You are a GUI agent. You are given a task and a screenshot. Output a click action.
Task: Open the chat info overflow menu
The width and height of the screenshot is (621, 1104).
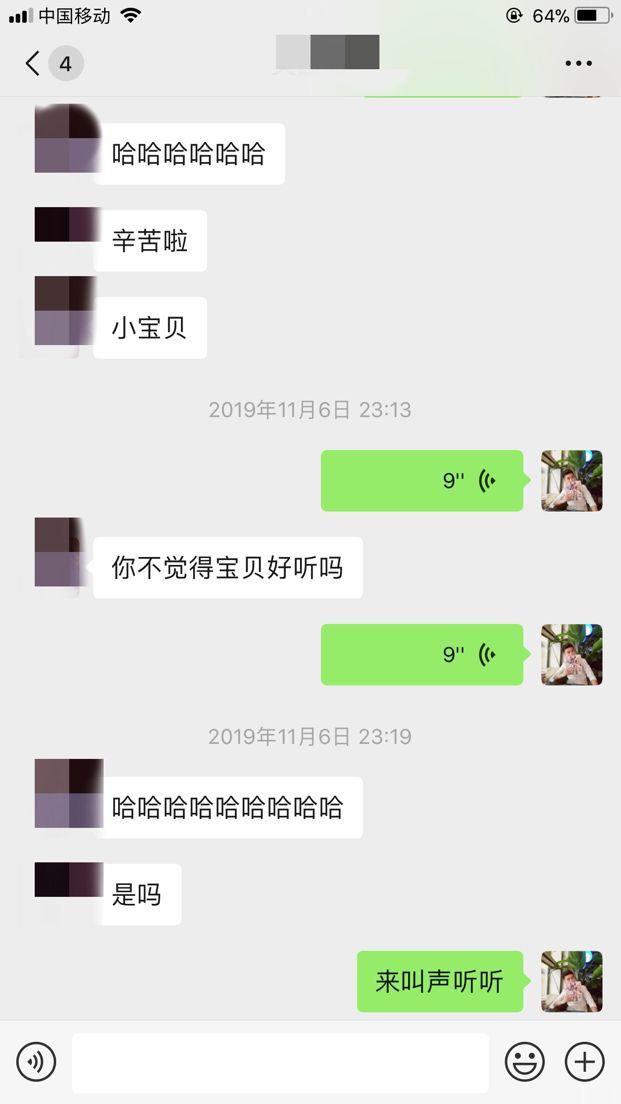[578, 64]
